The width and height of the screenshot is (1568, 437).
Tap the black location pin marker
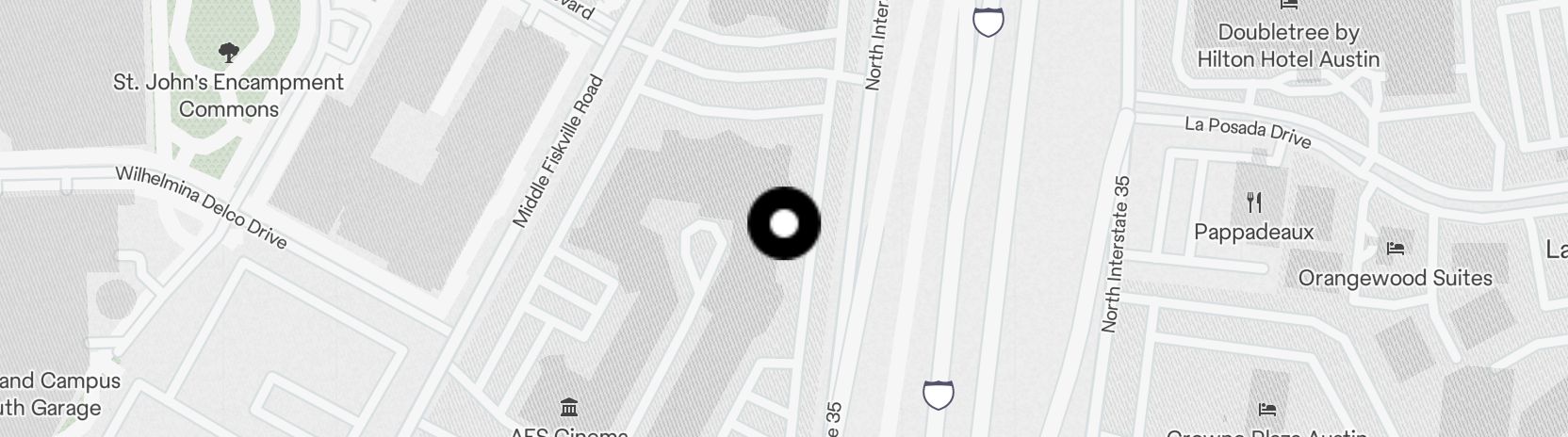(x=784, y=224)
